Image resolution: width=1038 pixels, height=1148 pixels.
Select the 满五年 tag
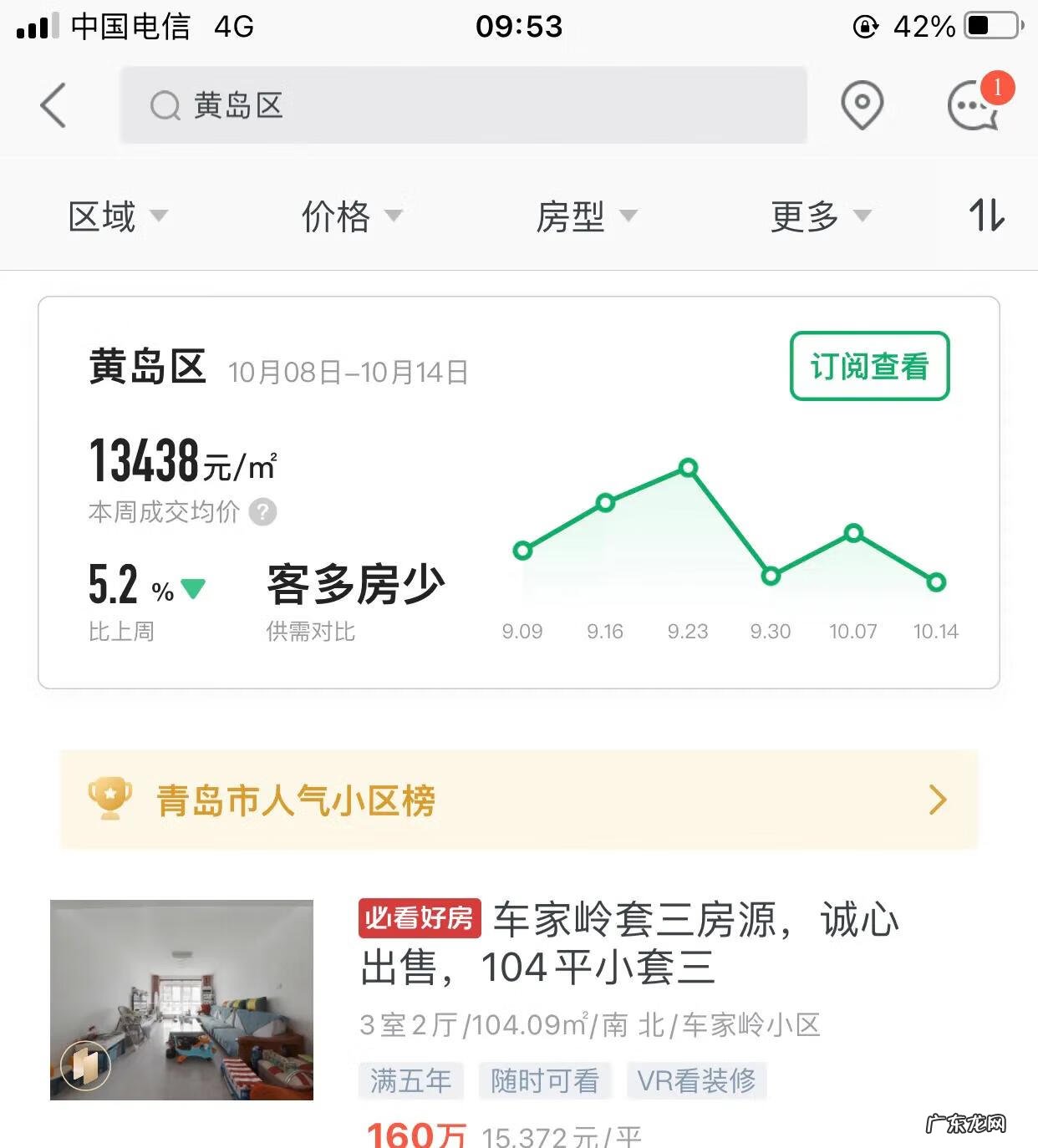point(410,1080)
